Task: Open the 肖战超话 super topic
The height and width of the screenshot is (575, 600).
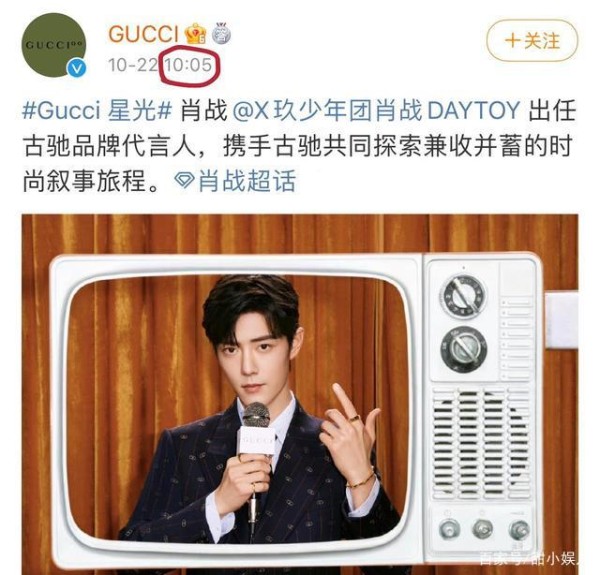Action: (235, 181)
